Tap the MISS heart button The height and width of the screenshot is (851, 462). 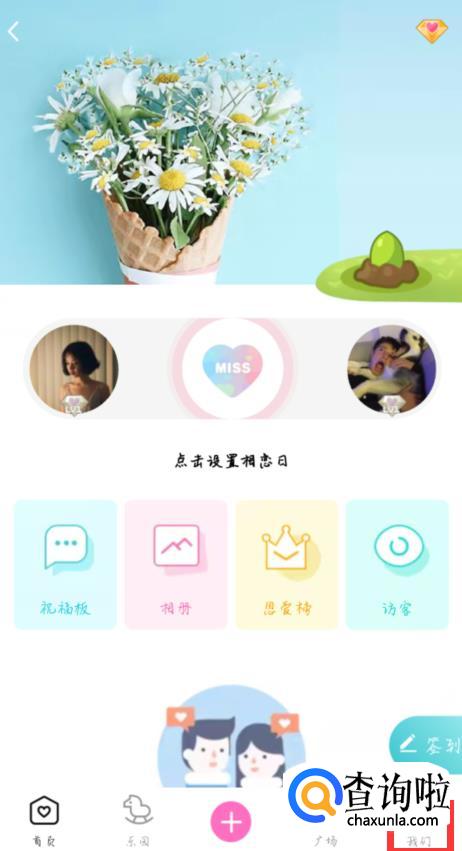click(233, 369)
